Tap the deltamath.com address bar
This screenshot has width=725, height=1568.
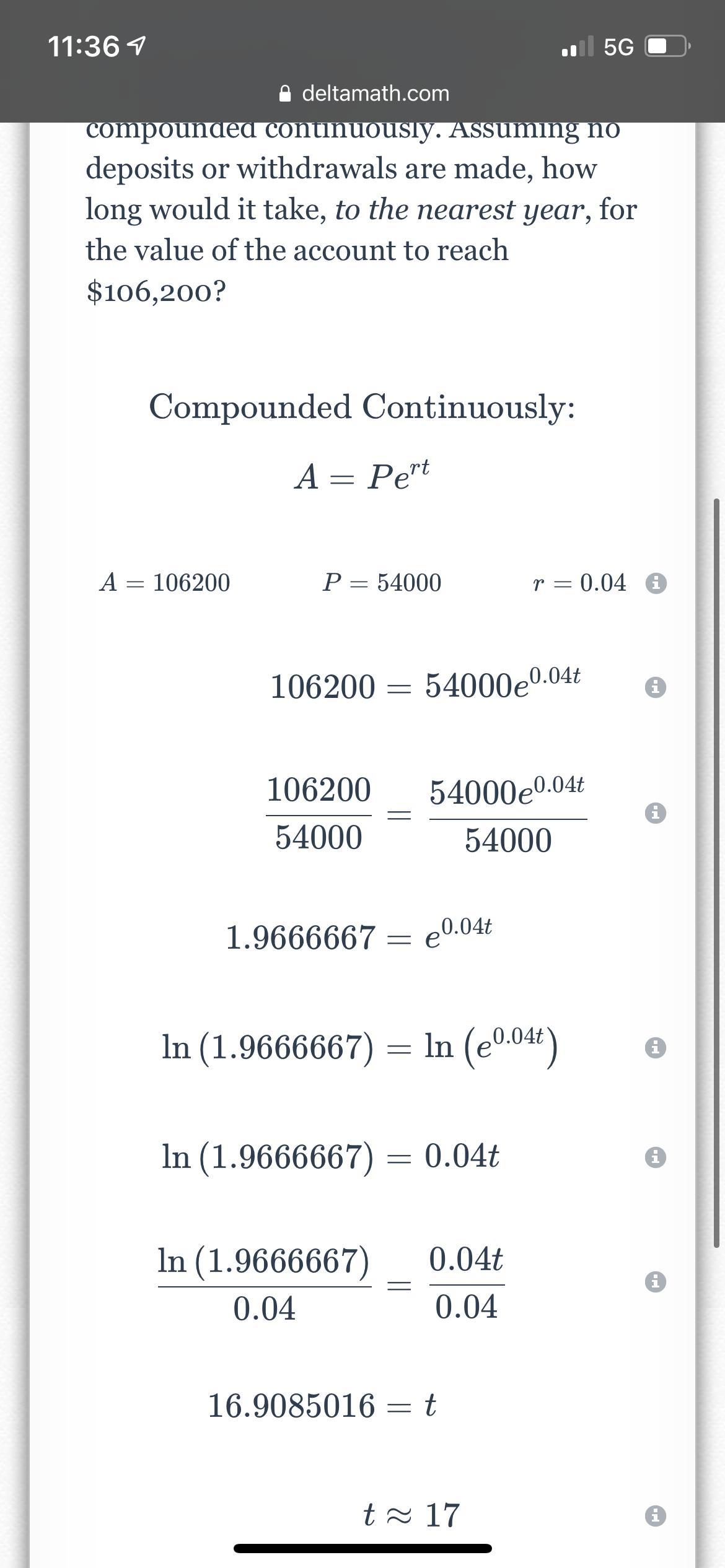[x=364, y=94]
